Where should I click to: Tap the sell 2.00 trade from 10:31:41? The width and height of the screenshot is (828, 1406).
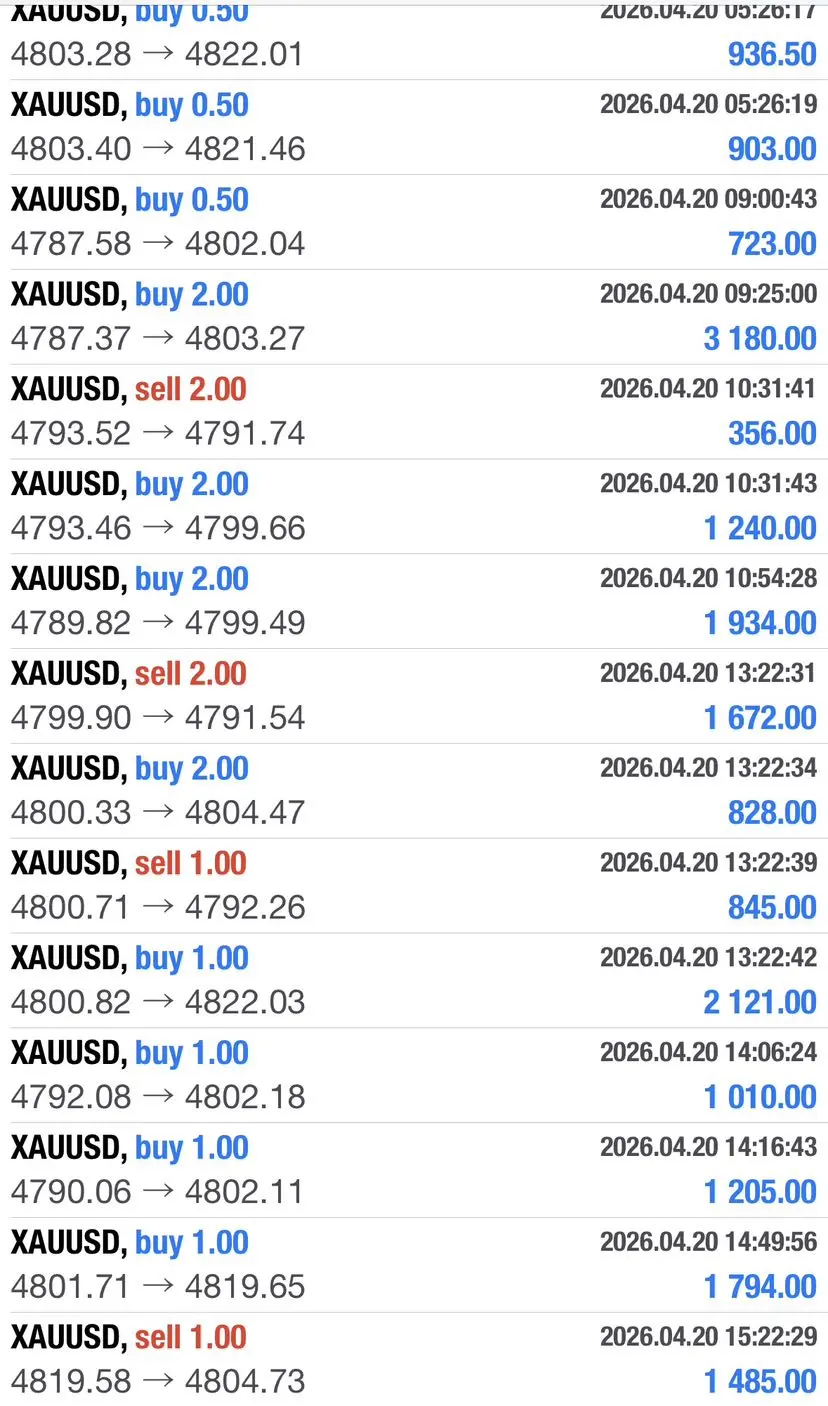tap(414, 412)
